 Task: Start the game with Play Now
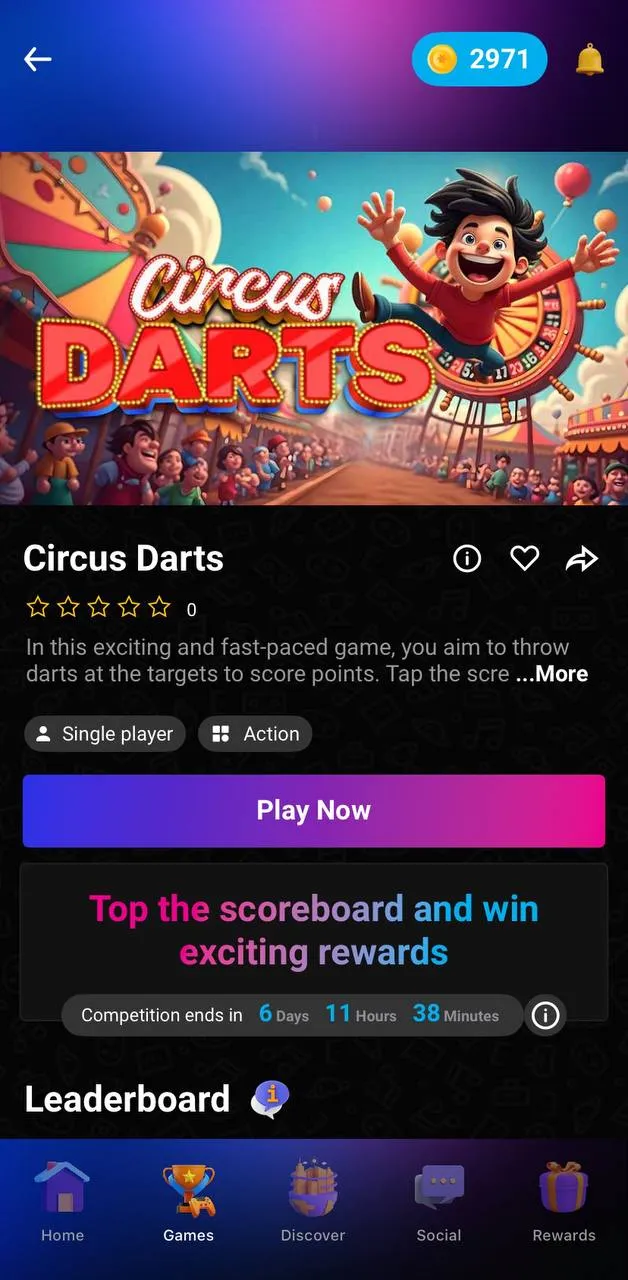tap(314, 811)
